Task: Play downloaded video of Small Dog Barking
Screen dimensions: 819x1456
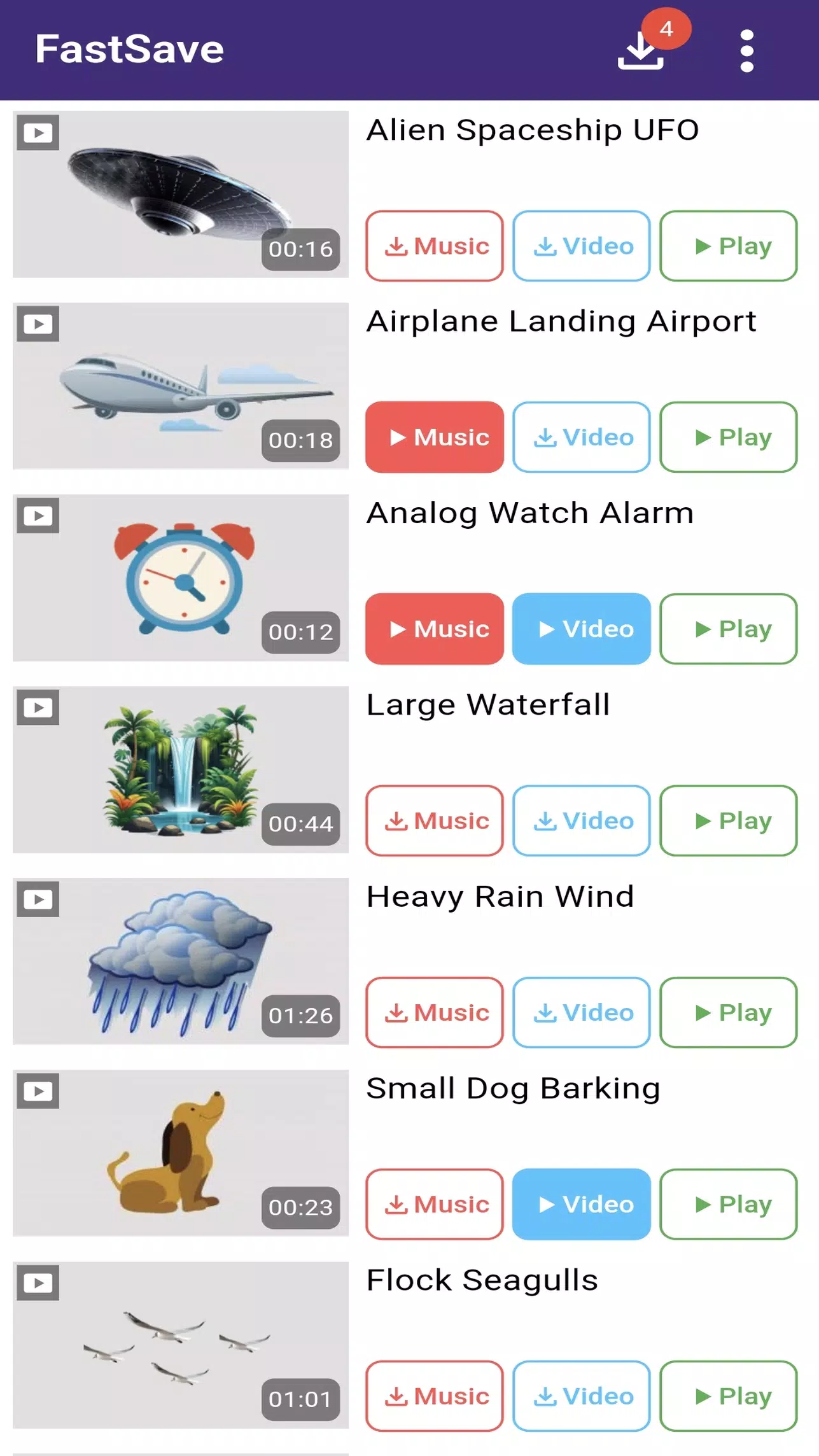Action: (582, 1205)
